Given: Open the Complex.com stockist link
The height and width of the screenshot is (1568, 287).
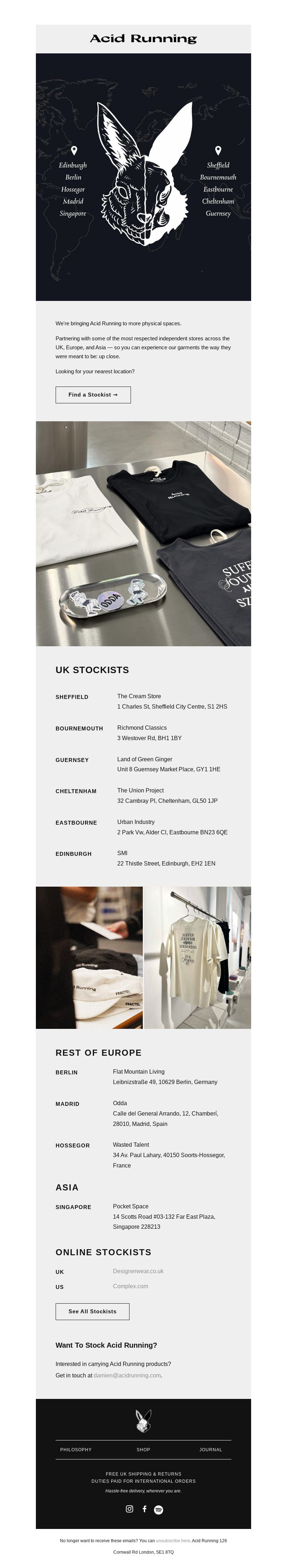Looking at the screenshot, I should (x=130, y=1286).
